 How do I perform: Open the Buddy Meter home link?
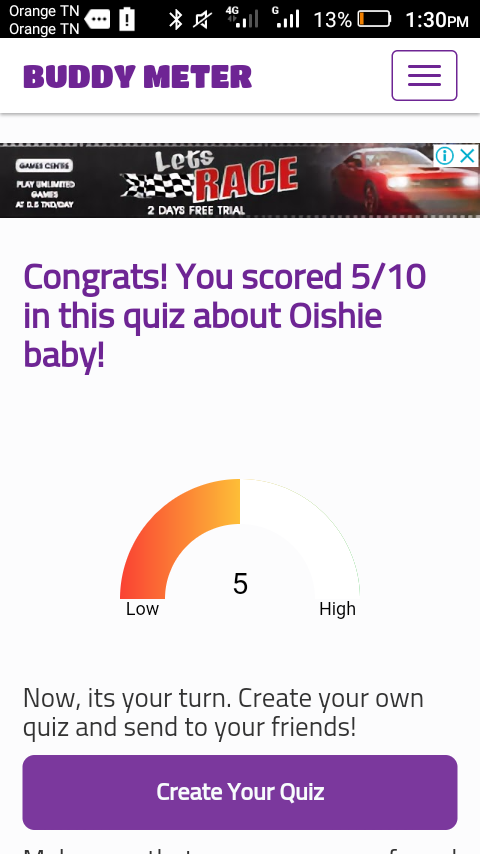click(137, 76)
